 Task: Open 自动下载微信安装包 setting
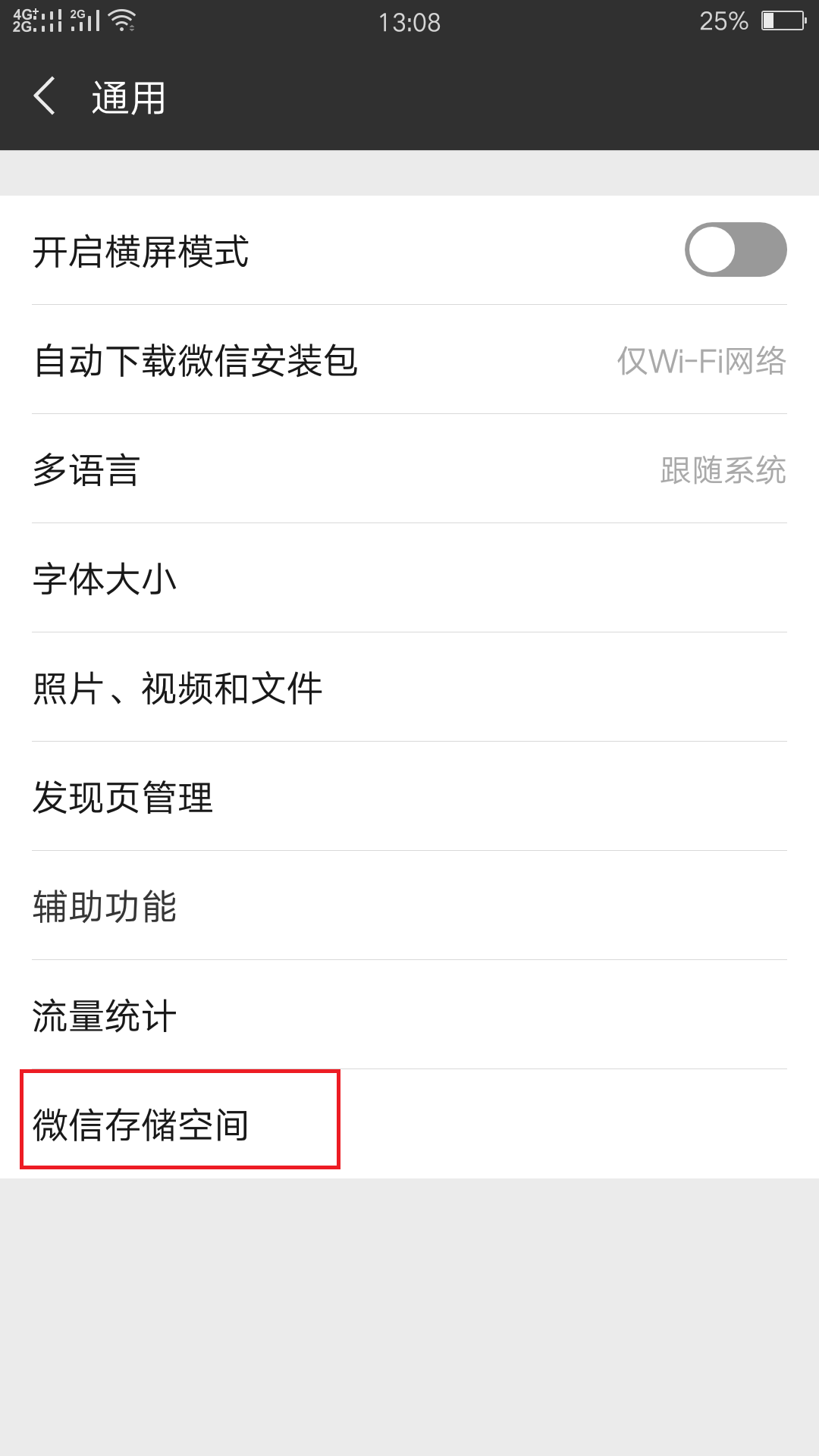409,359
